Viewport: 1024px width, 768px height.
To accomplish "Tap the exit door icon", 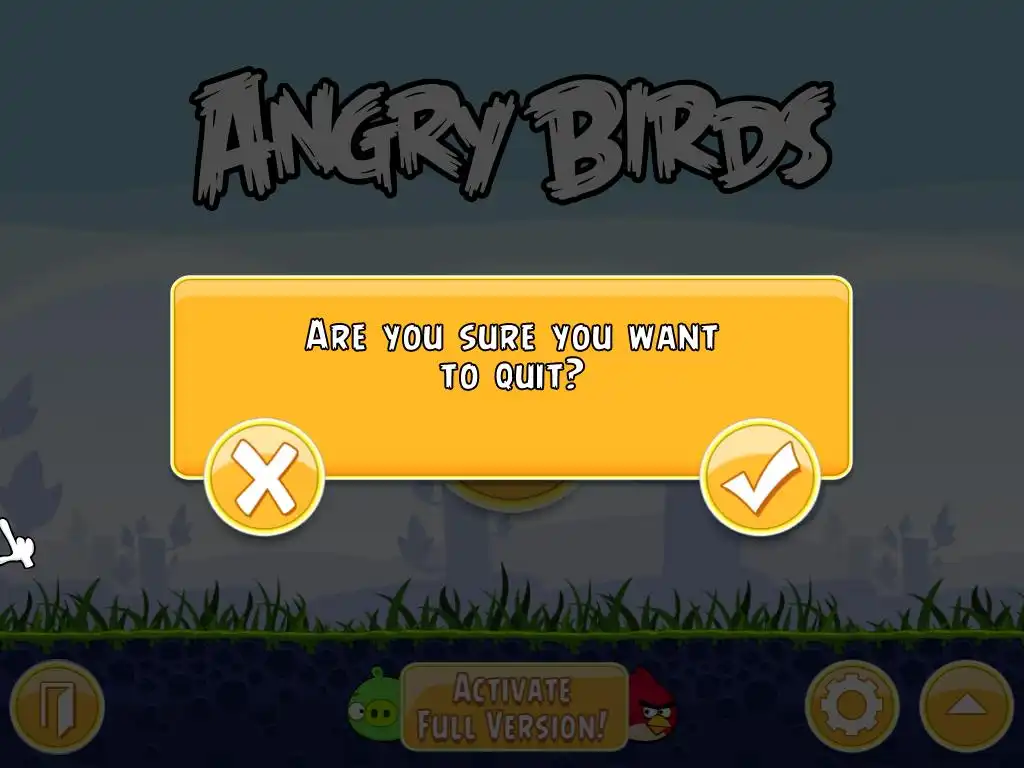I will point(57,707).
